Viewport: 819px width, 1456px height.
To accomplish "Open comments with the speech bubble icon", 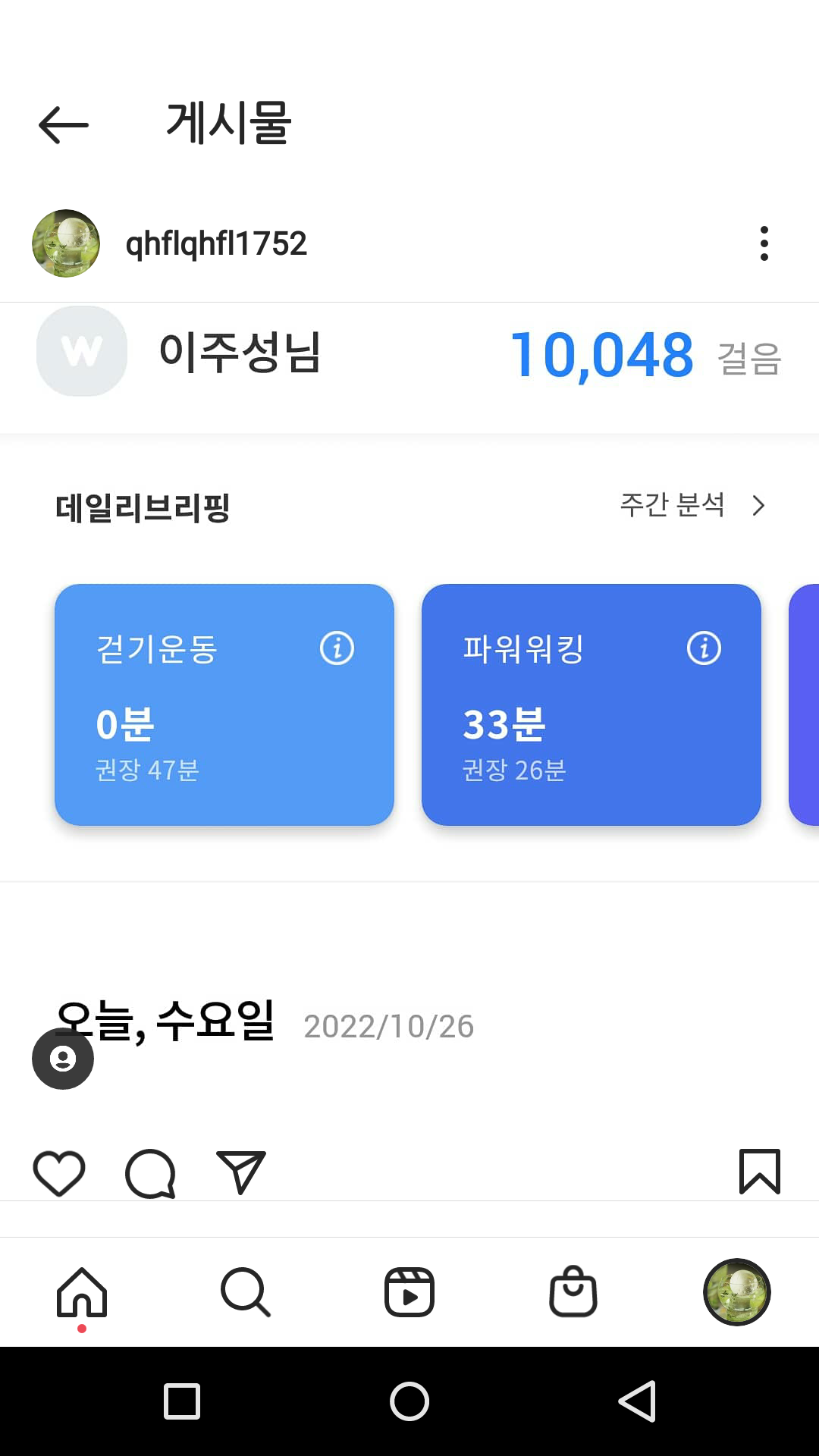I will click(x=150, y=1173).
